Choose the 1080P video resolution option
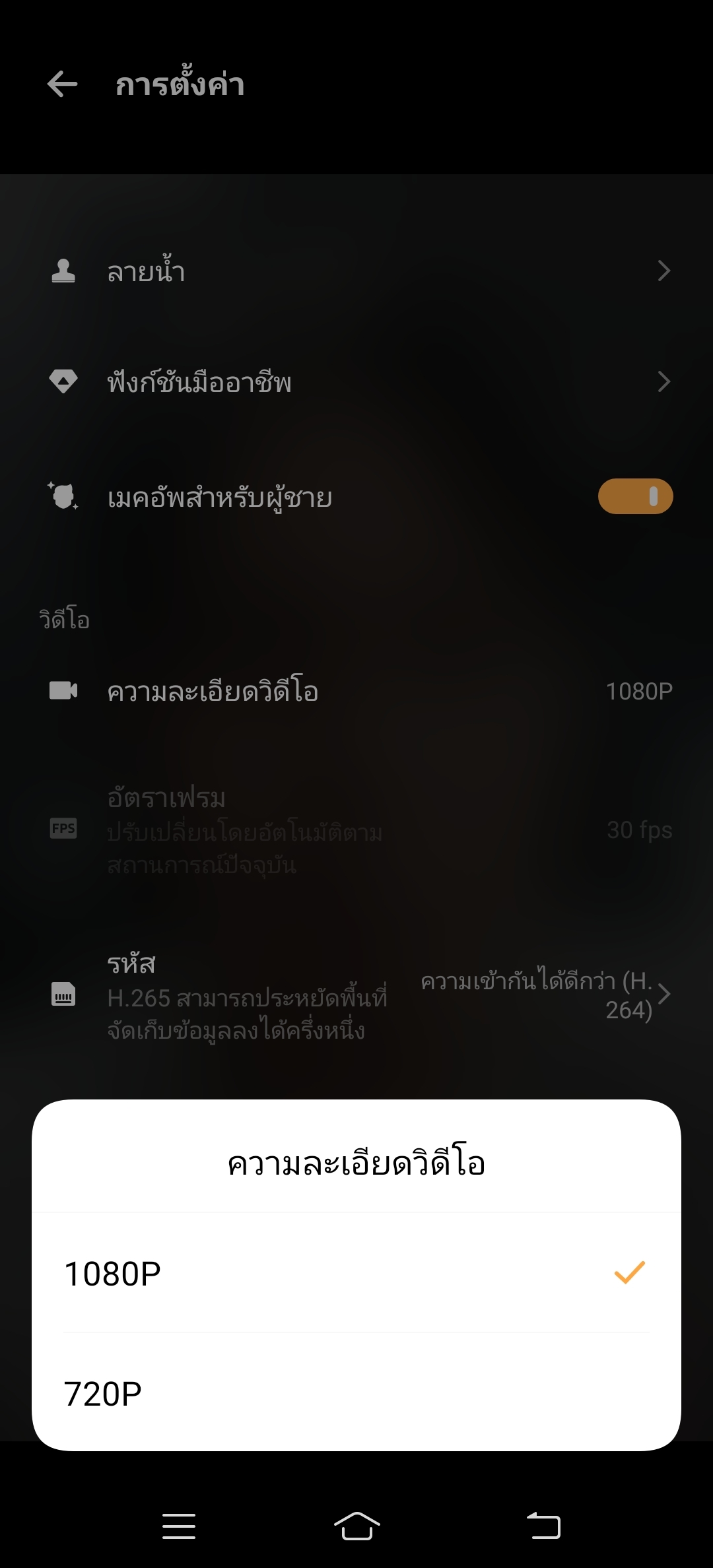 356,1273
